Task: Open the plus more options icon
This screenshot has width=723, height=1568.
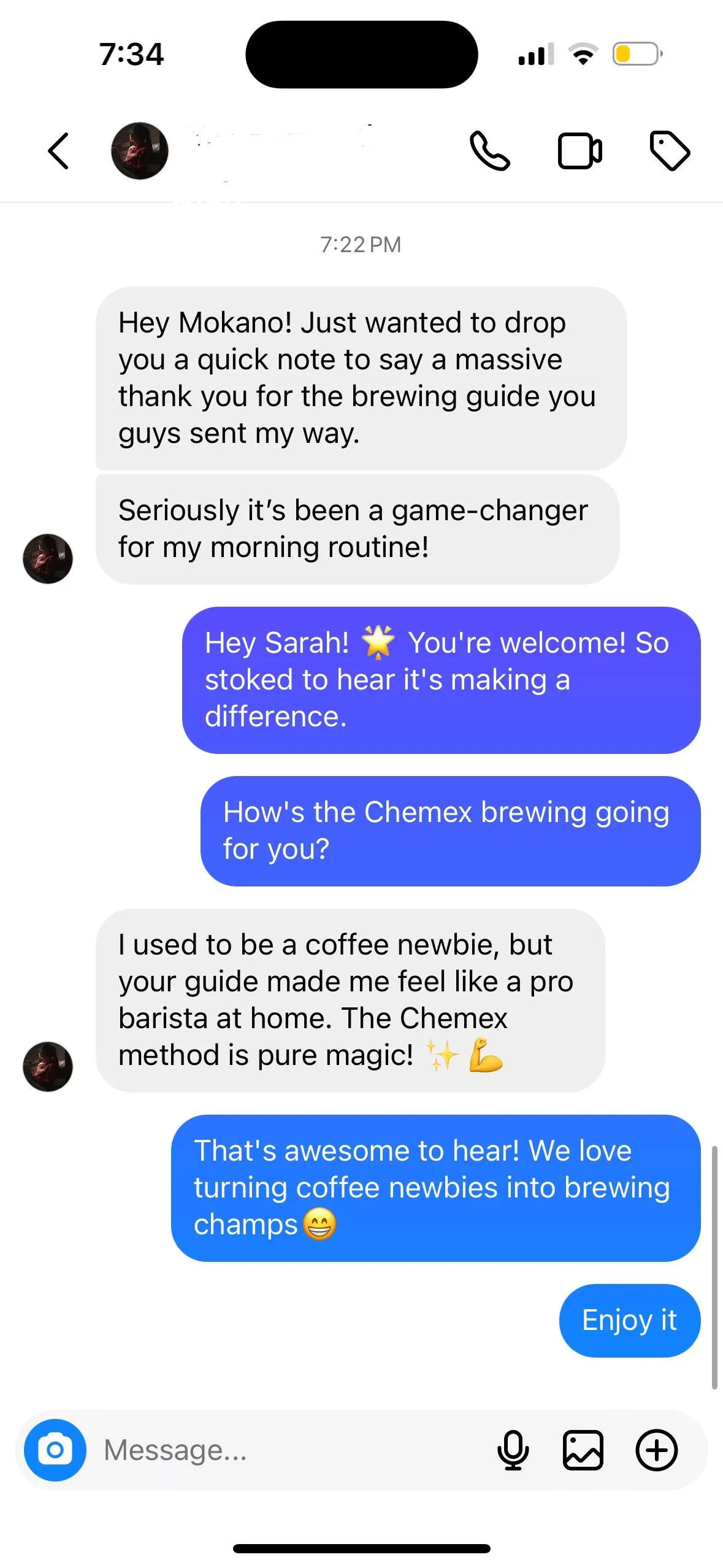Action: pos(656,1450)
